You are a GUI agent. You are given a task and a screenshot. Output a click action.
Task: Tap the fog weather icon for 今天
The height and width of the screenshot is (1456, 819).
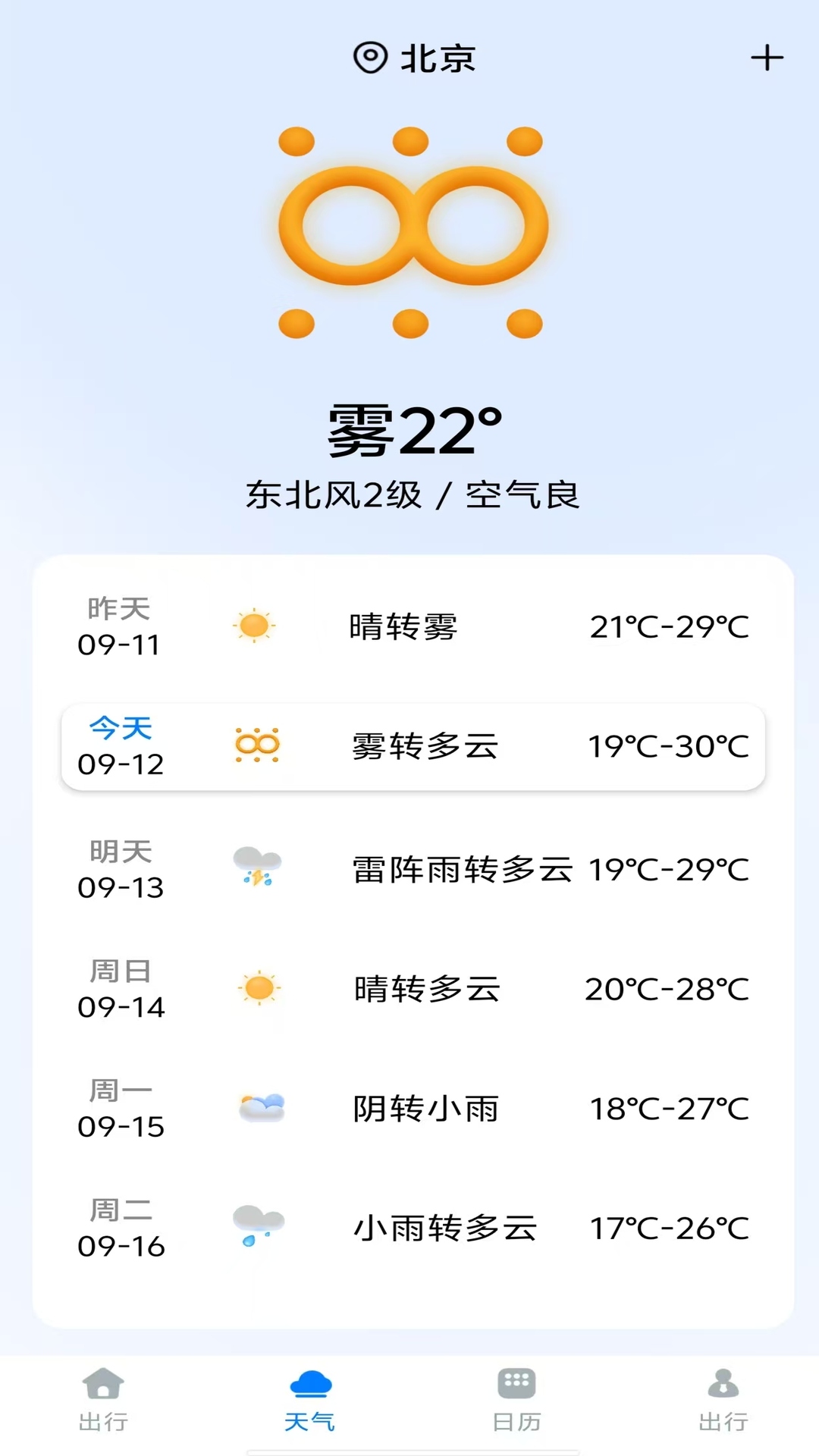pyautogui.click(x=256, y=746)
